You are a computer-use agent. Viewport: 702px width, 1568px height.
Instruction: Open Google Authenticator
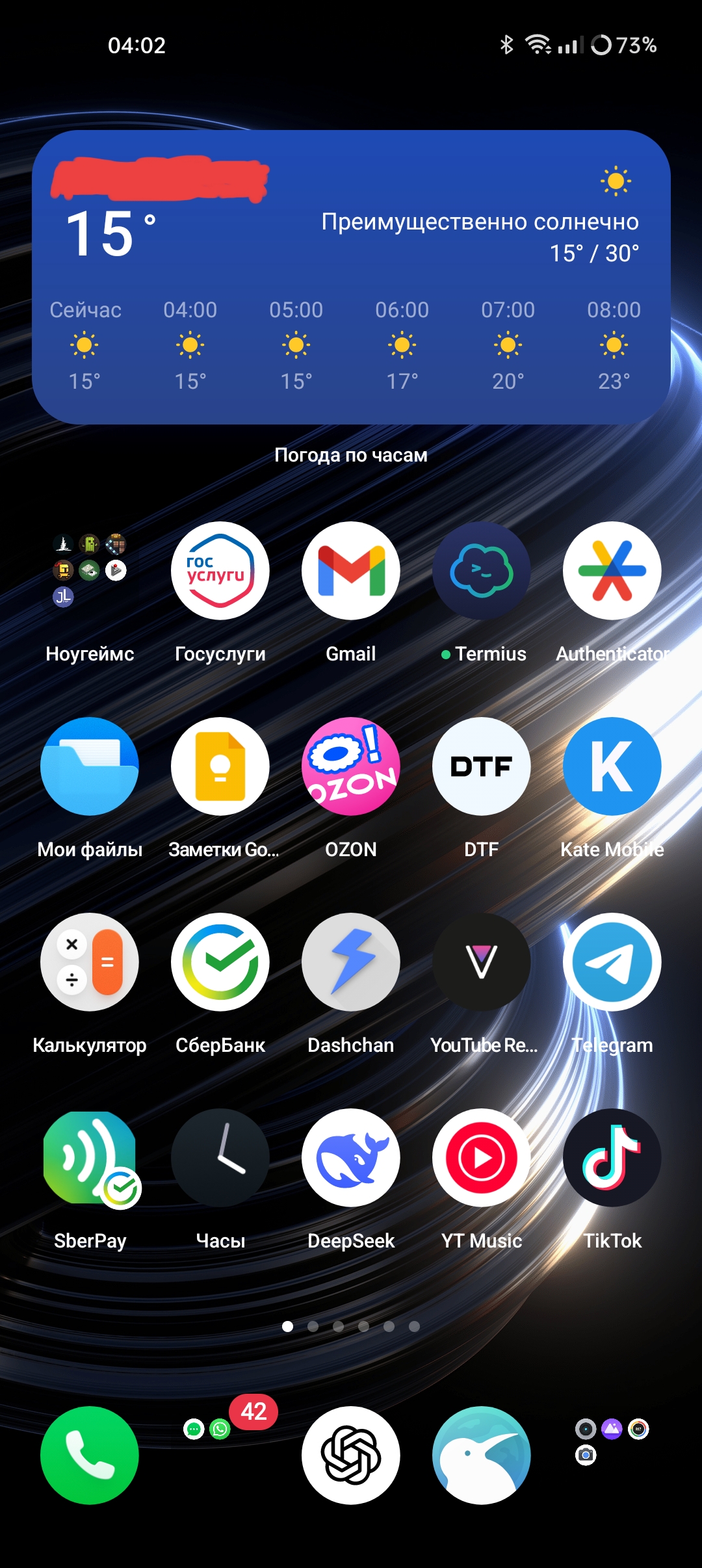612,571
